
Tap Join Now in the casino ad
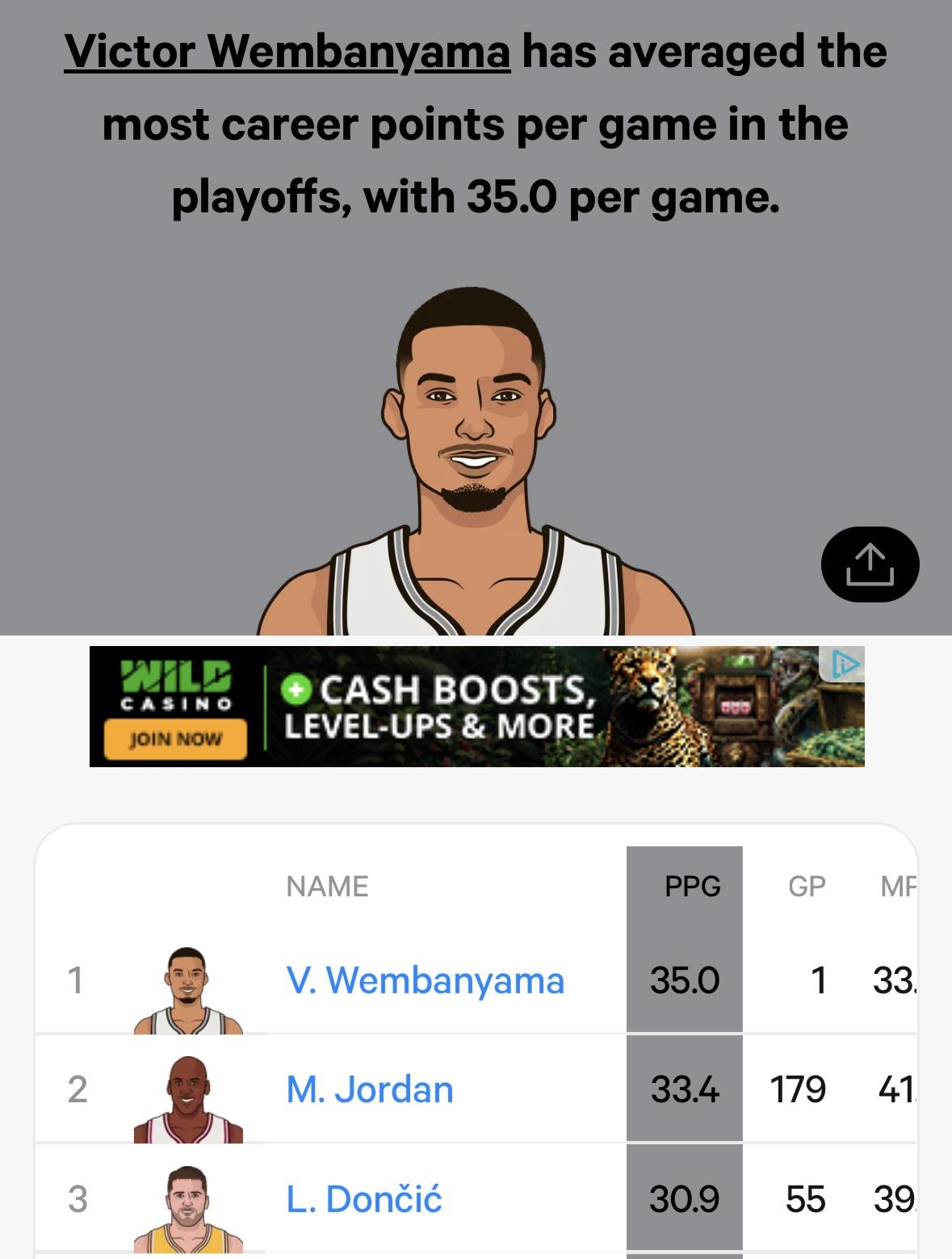click(x=175, y=738)
